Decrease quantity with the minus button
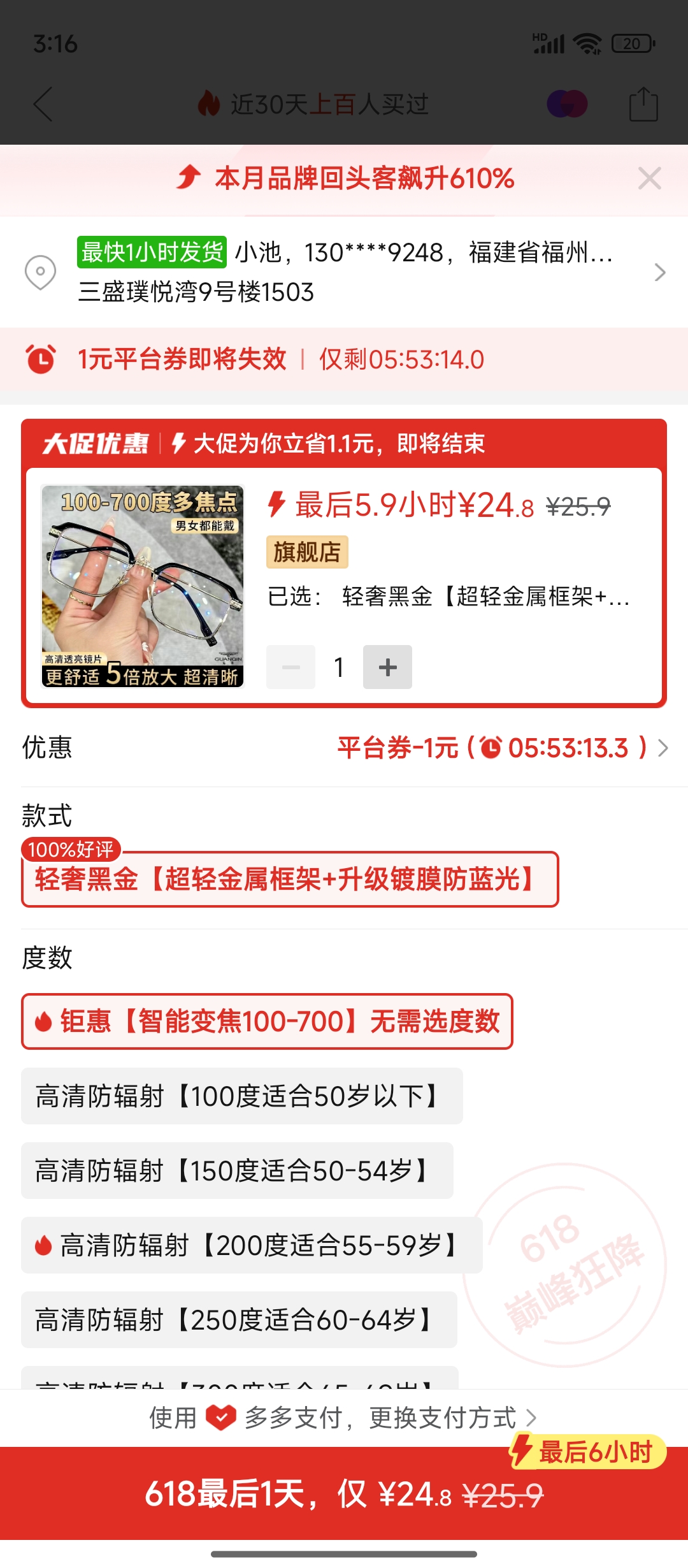This screenshot has height=1568, width=688. [x=290, y=667]
